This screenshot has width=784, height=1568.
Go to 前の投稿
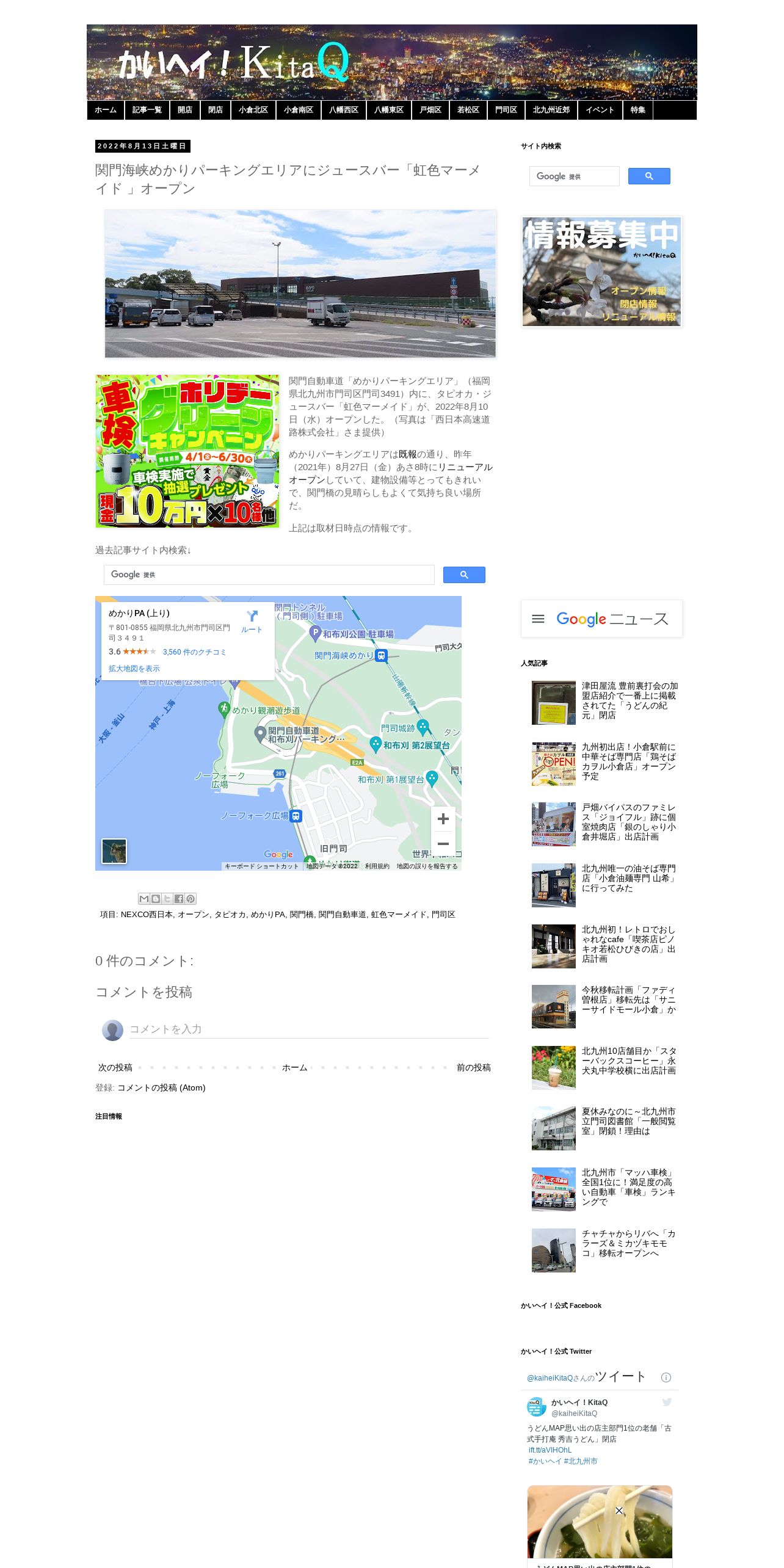(x=473, y=1068)
